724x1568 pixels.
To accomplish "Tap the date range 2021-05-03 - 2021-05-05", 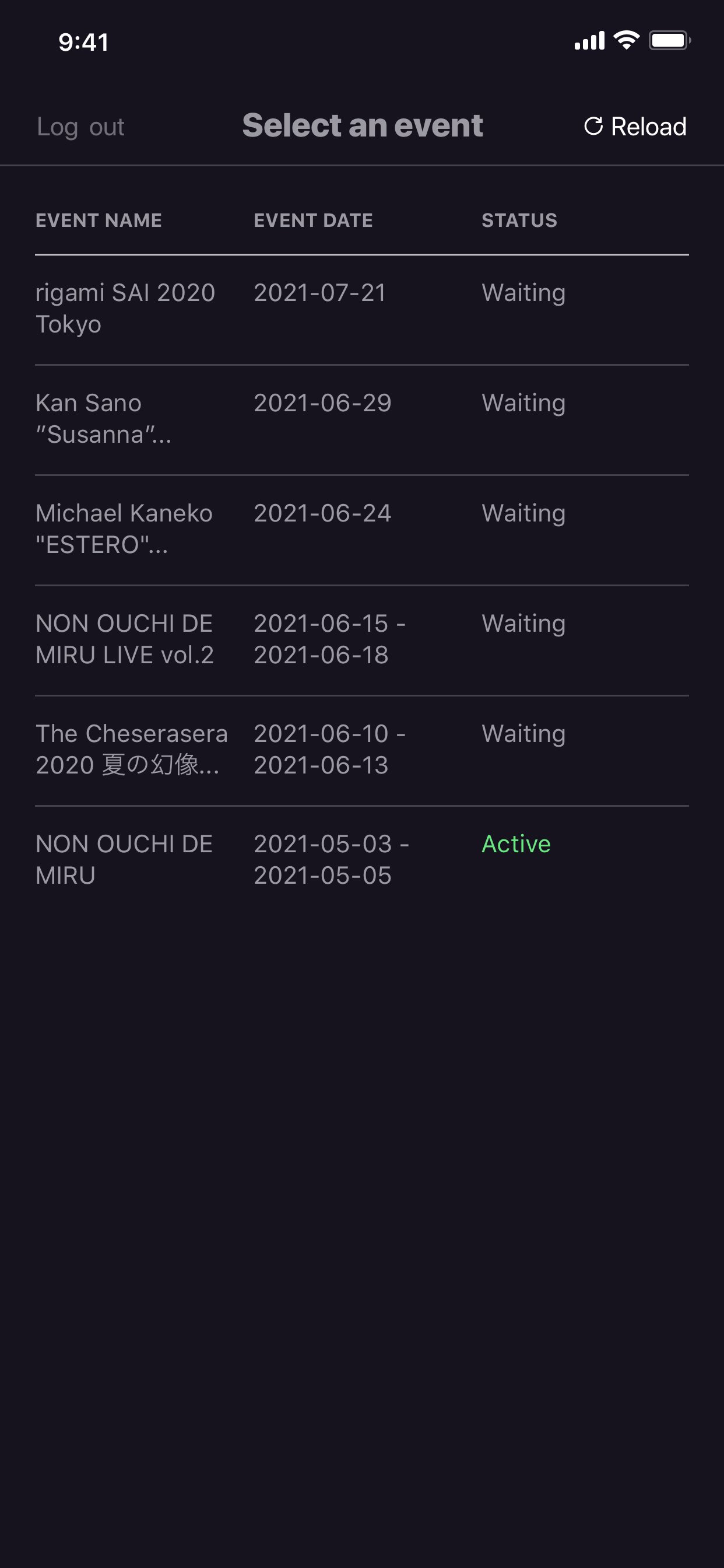I will (x=331, y=859).
